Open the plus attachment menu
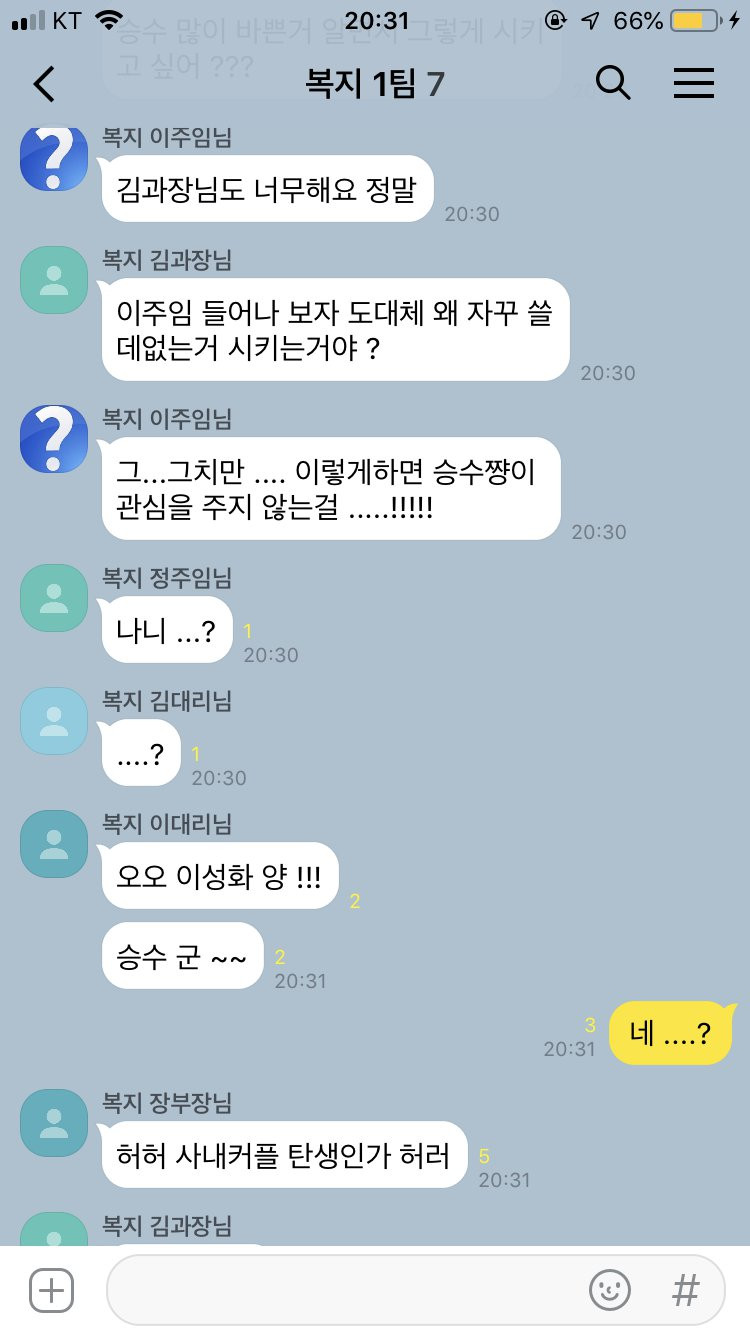750x1334 pixels. pyautogui.click(x=51, y=1290)
